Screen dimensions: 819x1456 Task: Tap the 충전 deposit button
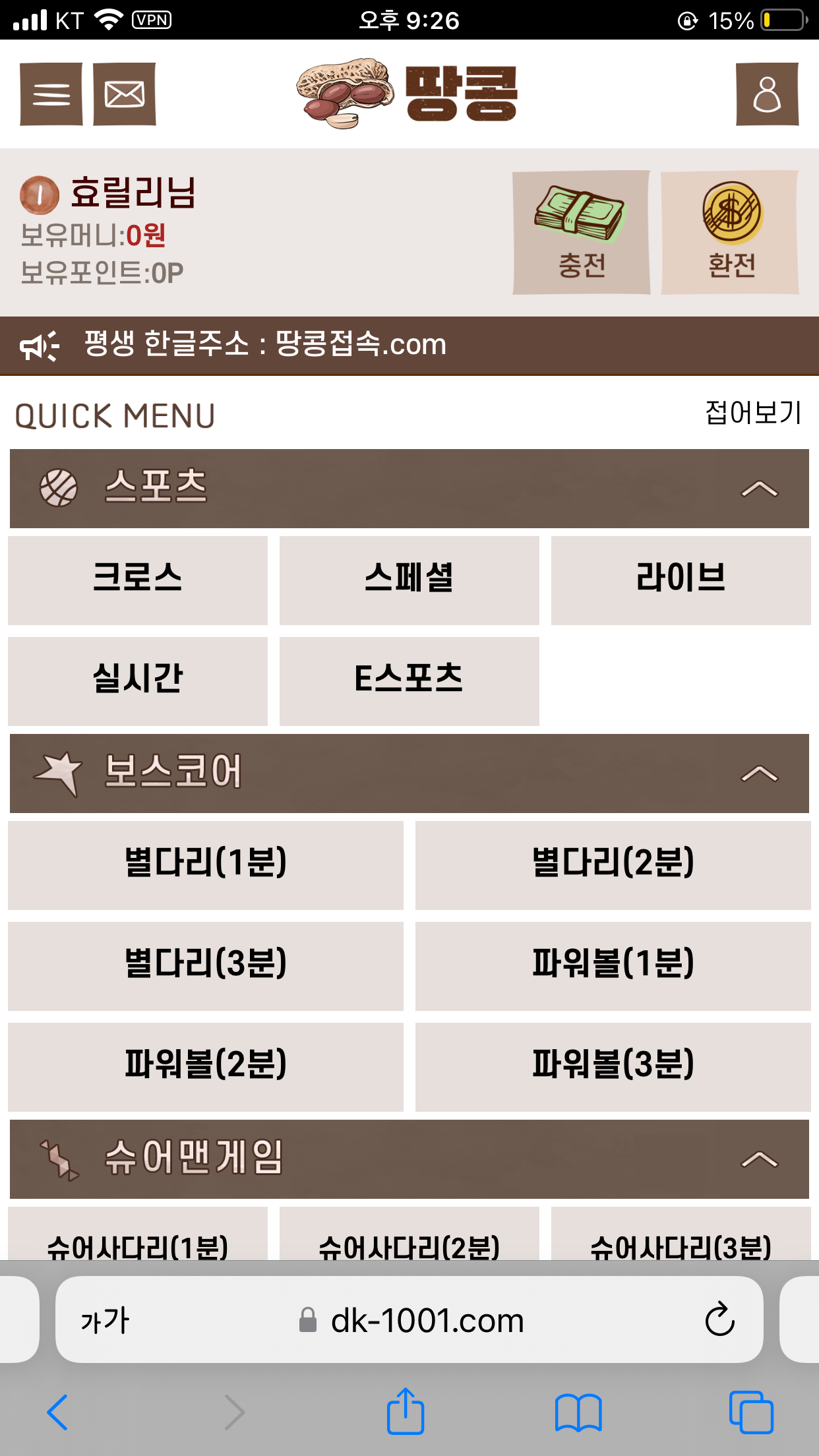[581, 232]
